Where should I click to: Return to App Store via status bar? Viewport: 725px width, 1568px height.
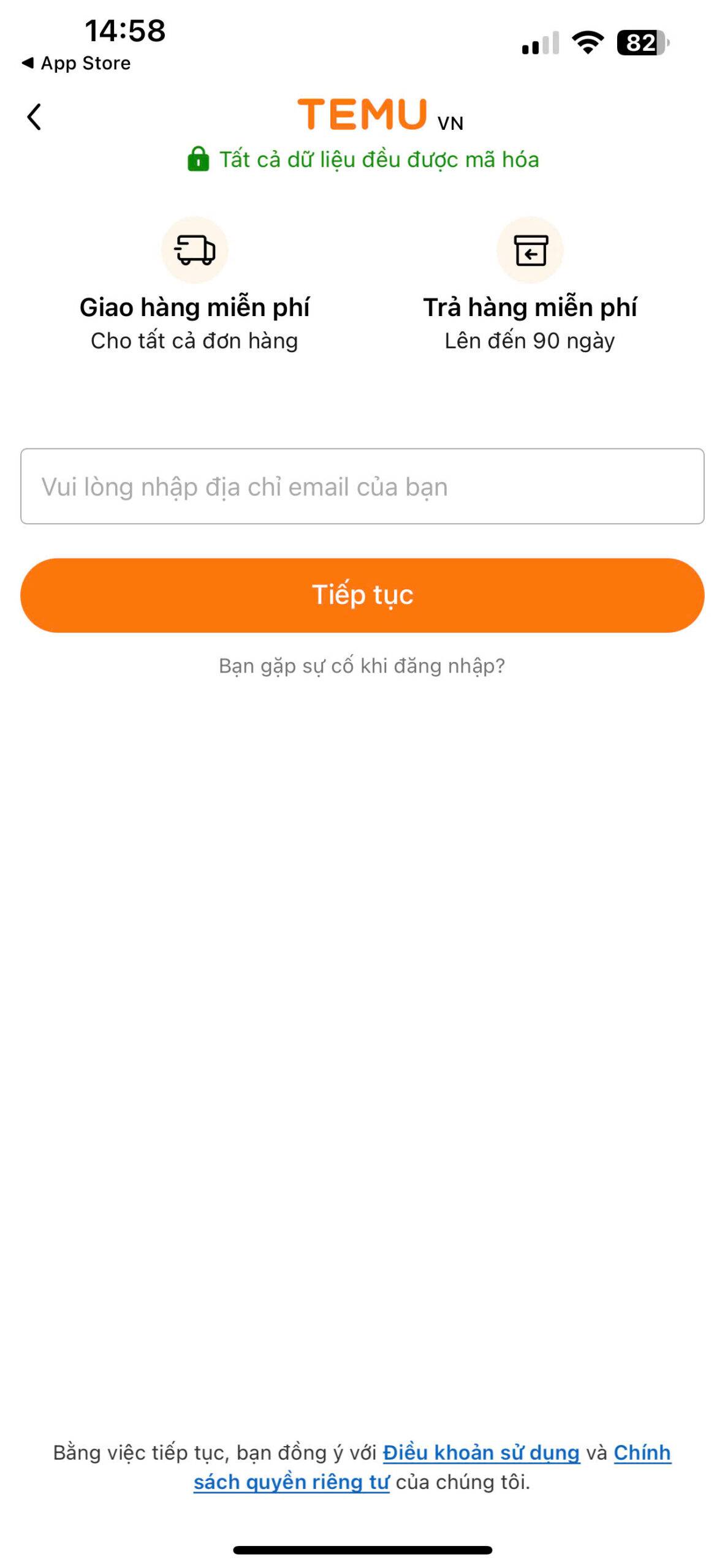click(77, 63)
